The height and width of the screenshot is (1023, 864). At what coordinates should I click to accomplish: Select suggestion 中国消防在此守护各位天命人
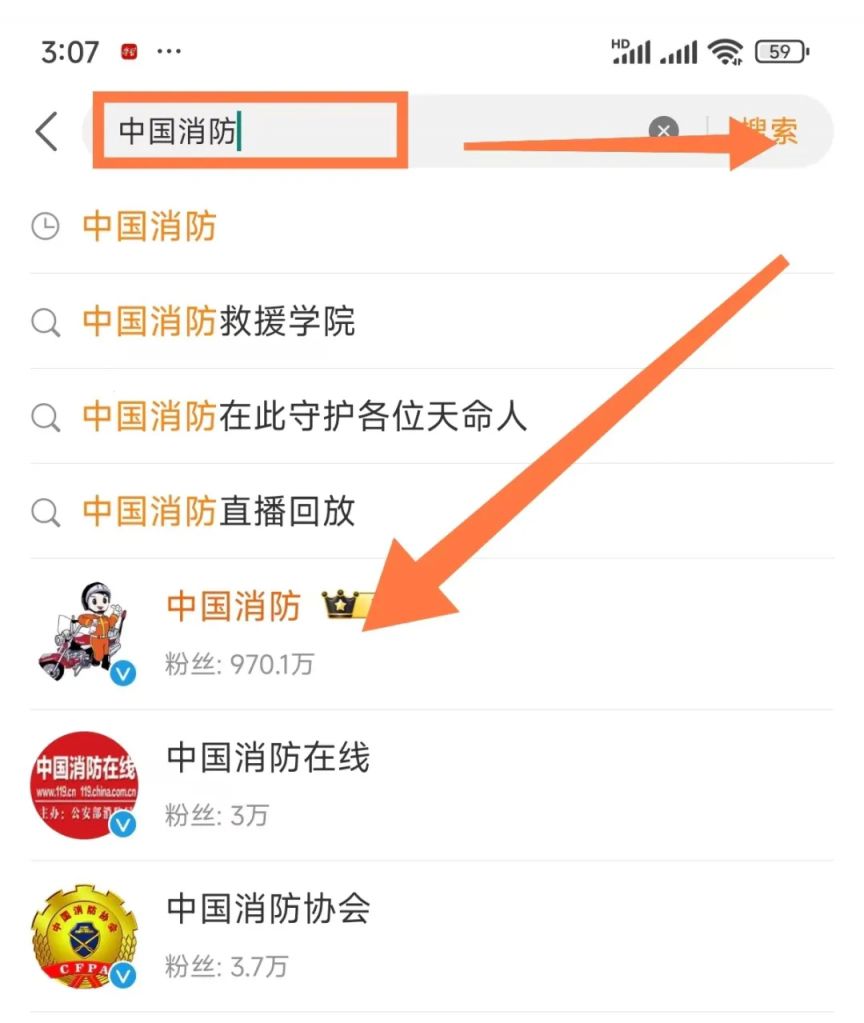click(304, 417)
